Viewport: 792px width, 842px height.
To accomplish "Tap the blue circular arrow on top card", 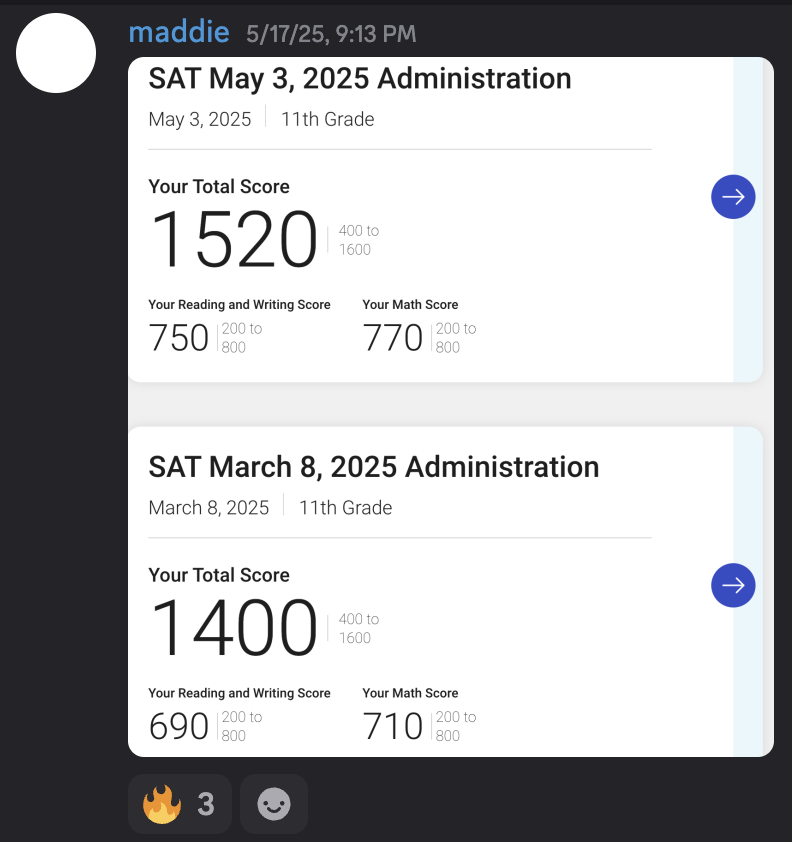I will coord(733,197).
